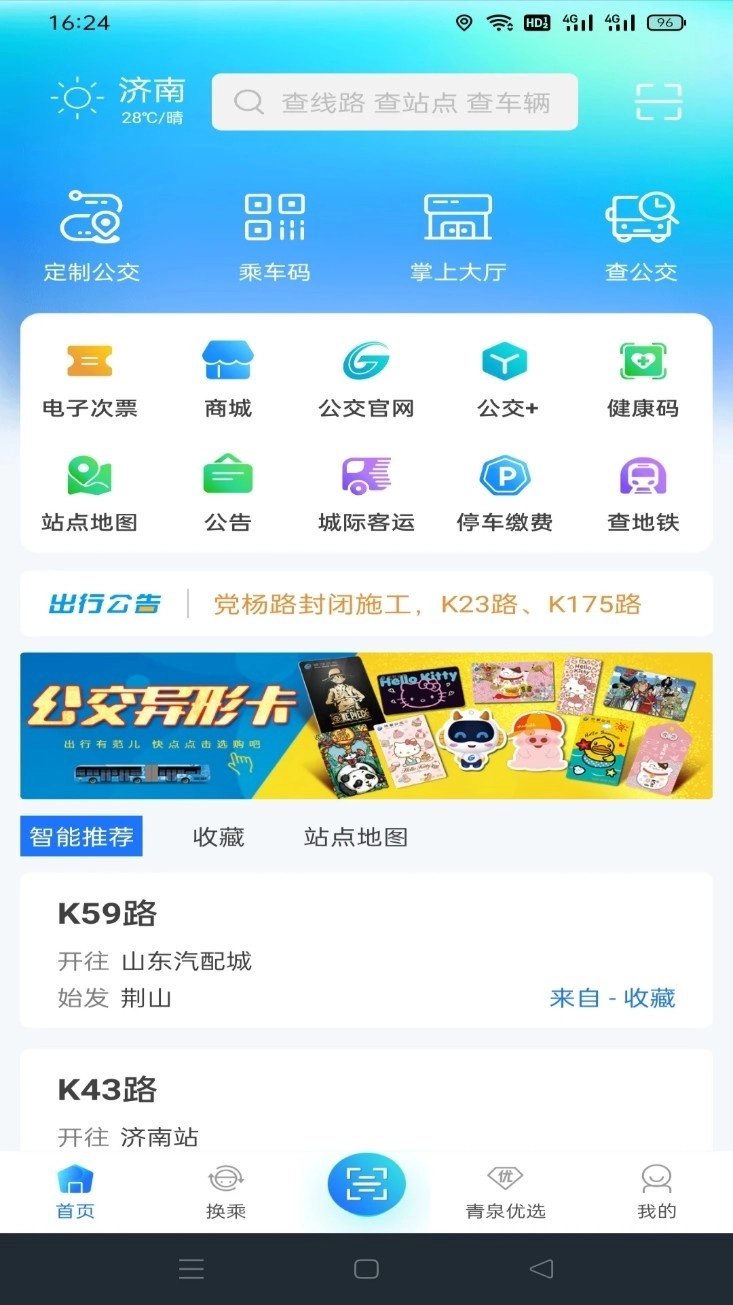Tap the QR scan icon beside search

pyautogui.click(x=657, y=103)
